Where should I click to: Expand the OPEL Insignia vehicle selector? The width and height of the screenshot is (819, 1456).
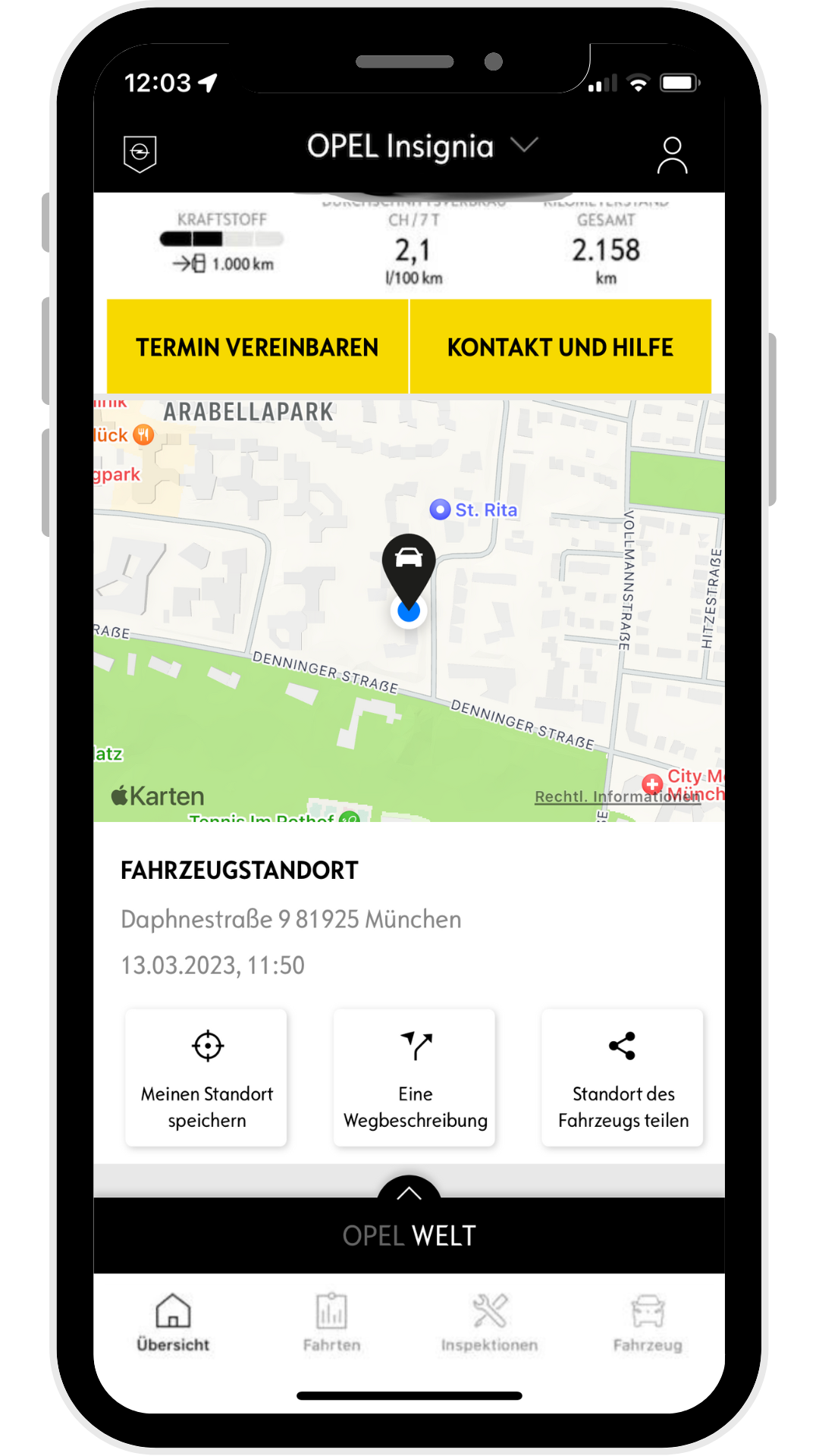422,146
